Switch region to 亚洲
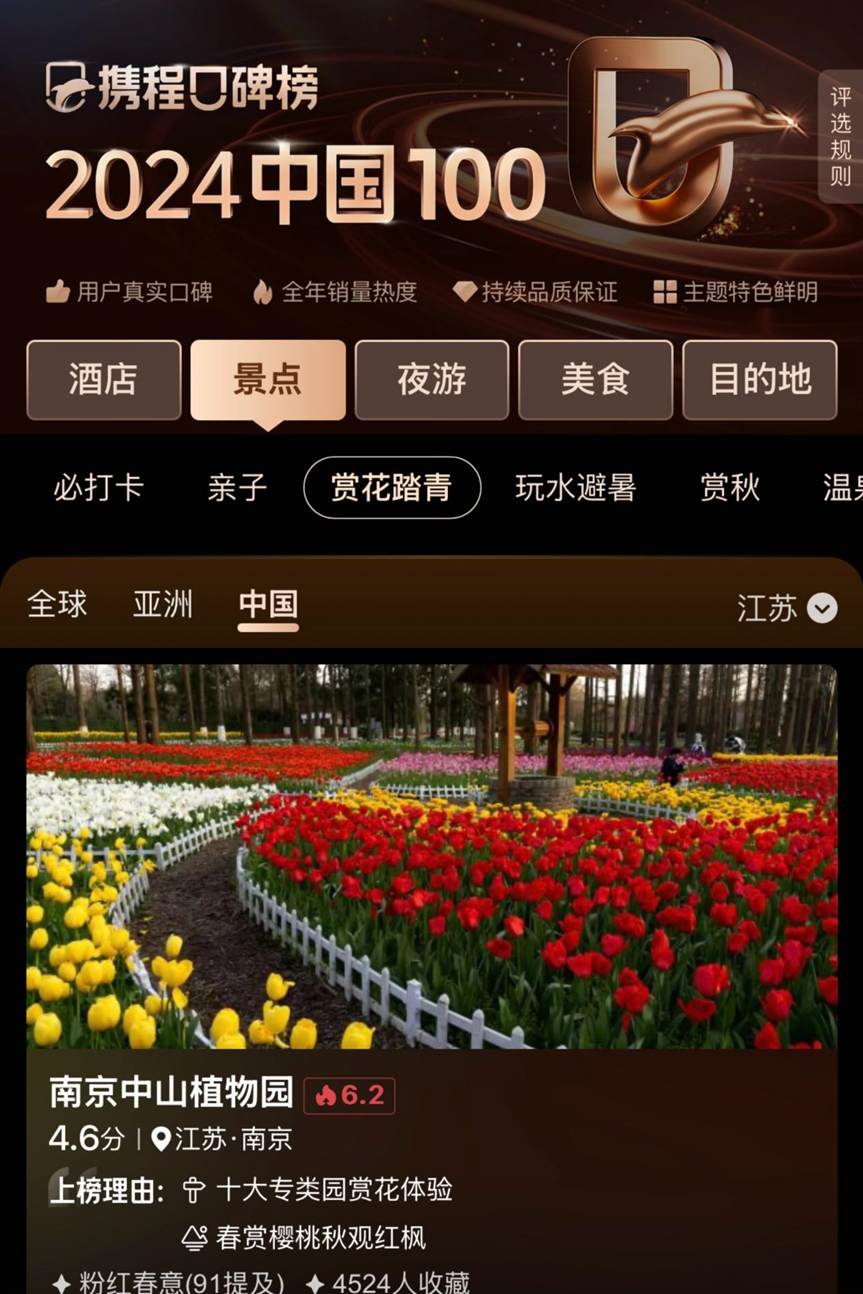Screen dimensions: 863x1294 click(x=162, y=605)
